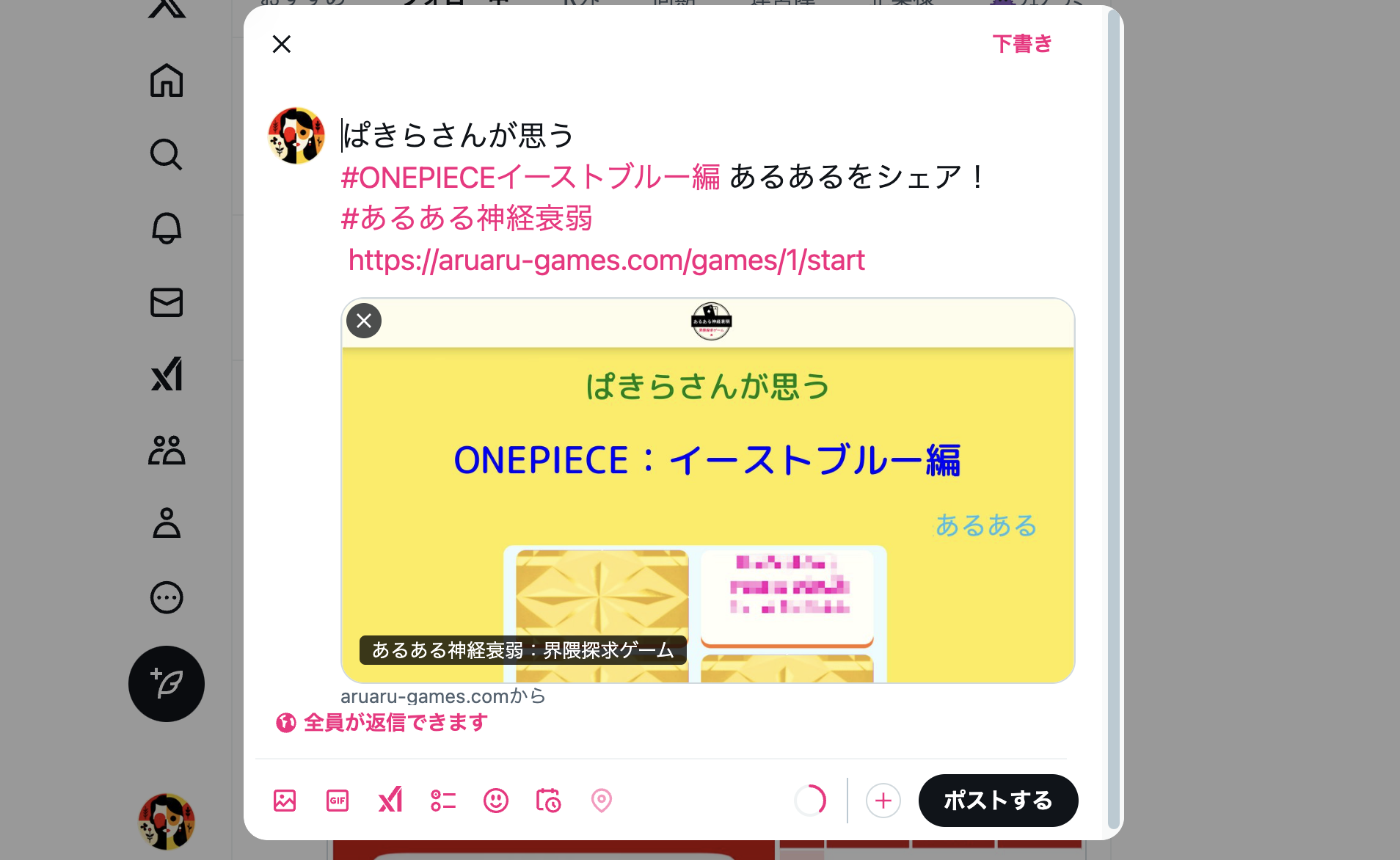Open notifications bell in sidebar
The image size is (1400, 860).
pyautogui.click(x=167, y=228)
